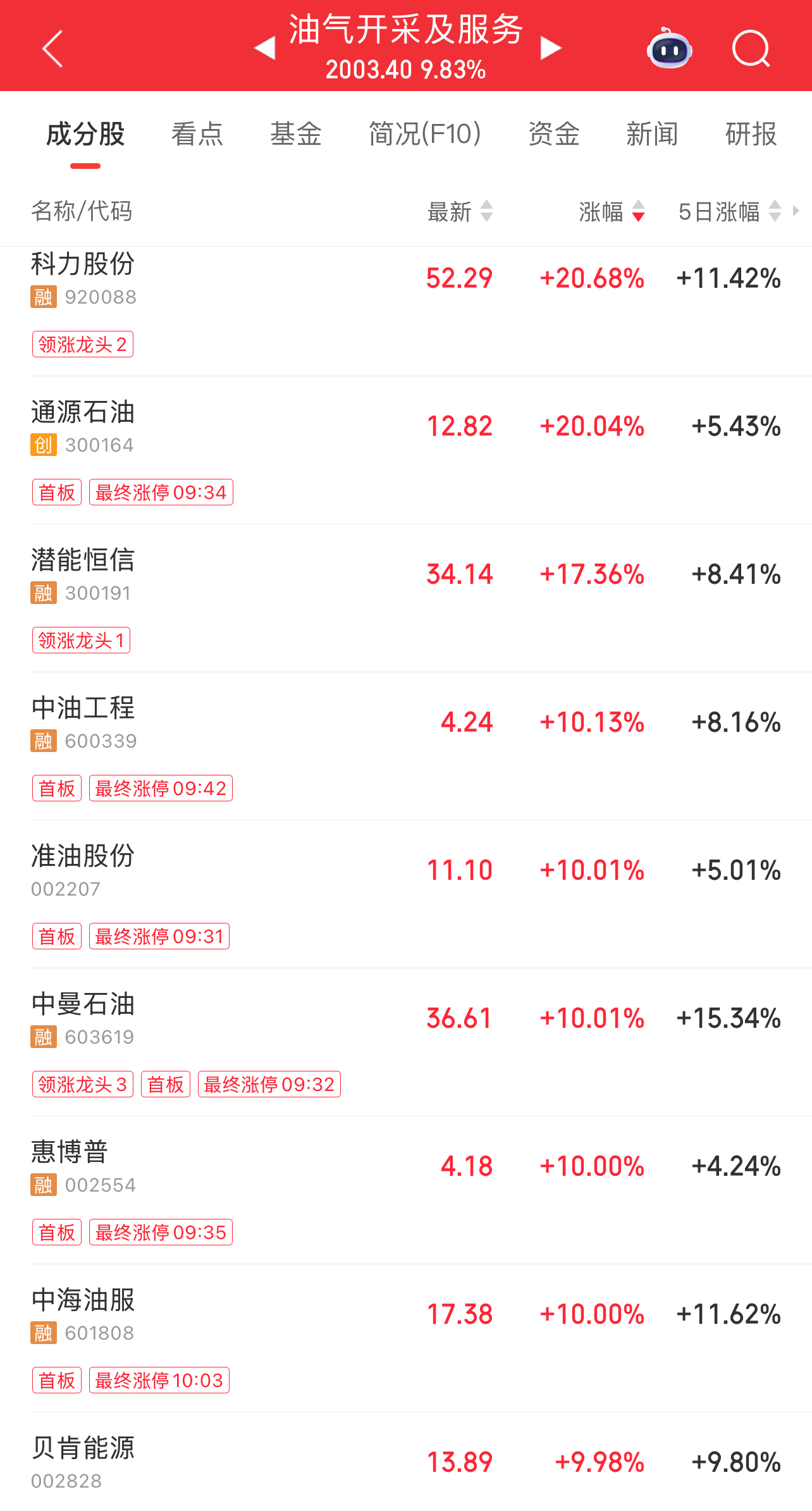This screenshot has height=1511, width=812.
Task: Click the 融 icon beside 中海油服
Action: click(43, 1333)
